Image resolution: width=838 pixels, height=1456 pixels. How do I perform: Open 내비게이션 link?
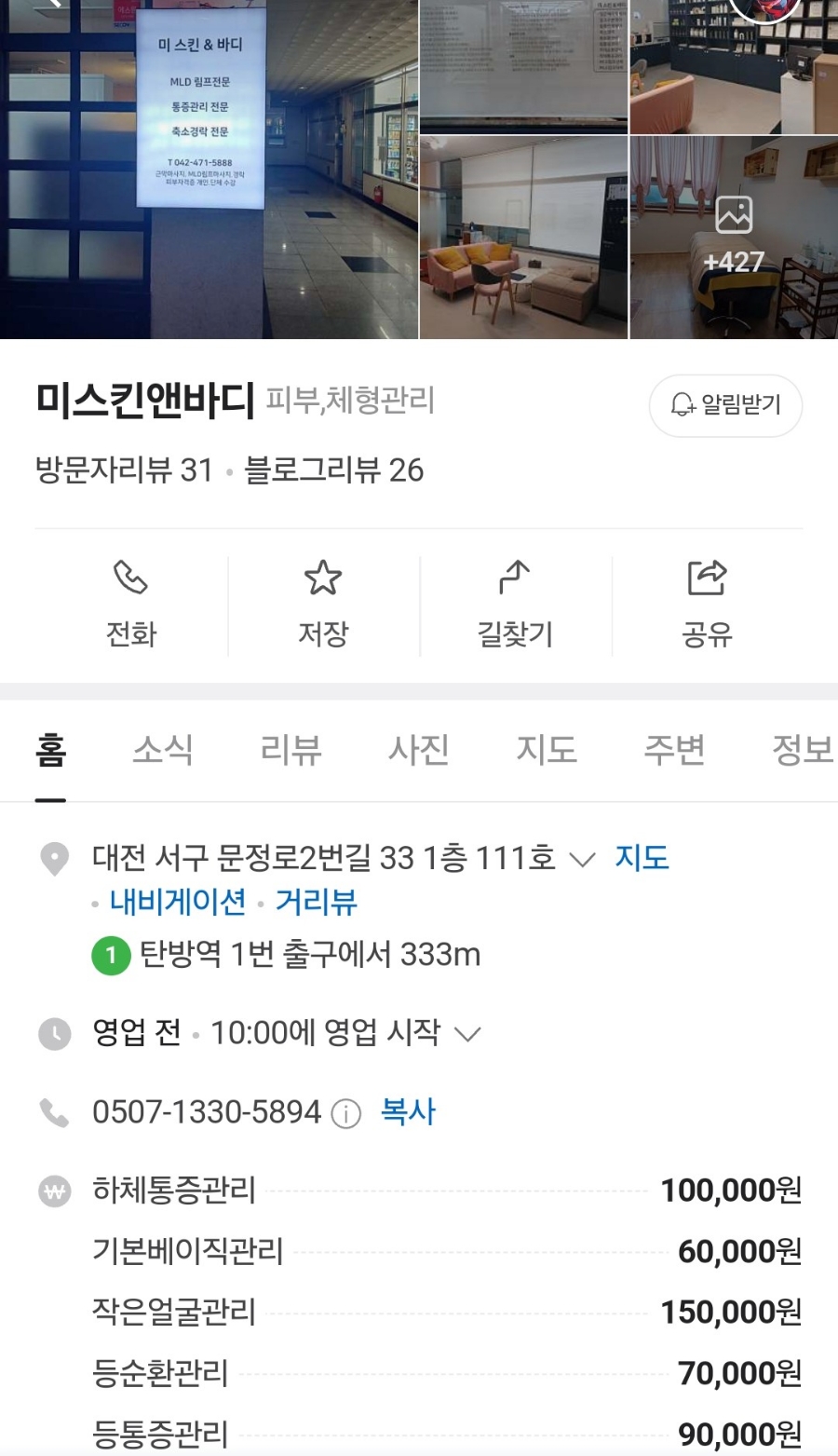[x=178, y=902]
